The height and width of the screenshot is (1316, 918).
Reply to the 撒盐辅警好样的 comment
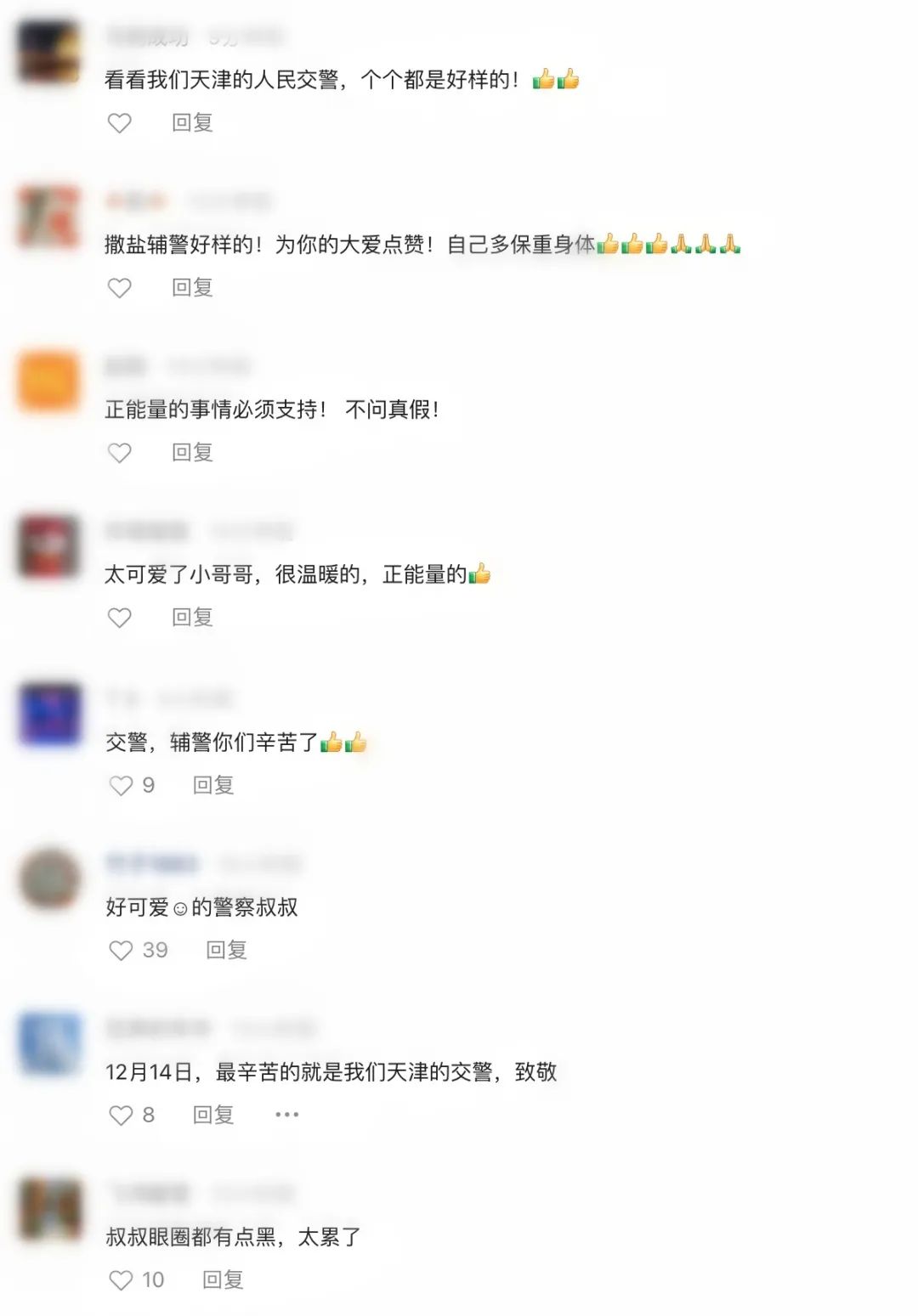click(192, 288)
